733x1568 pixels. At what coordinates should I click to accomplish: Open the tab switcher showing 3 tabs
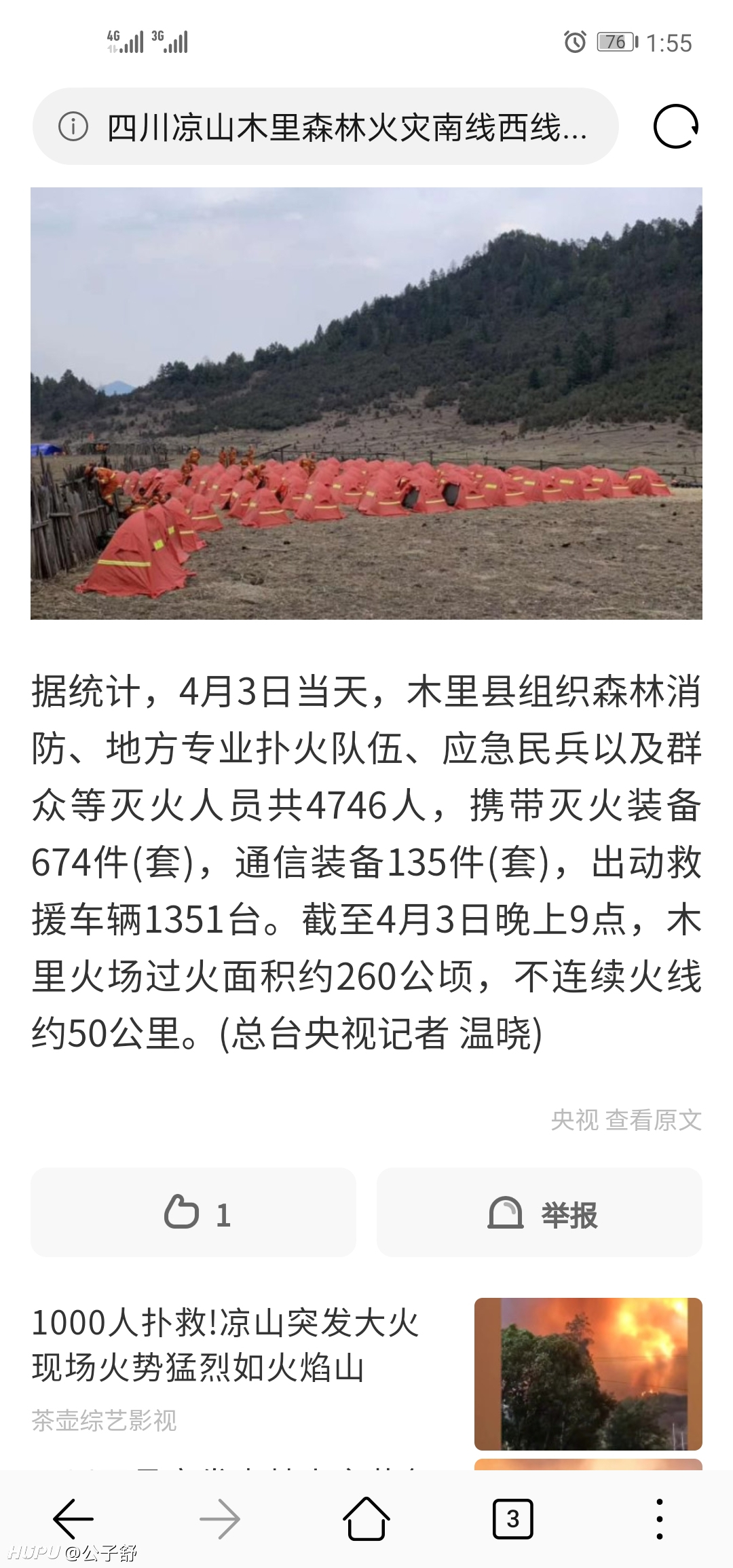point(513,1519)
